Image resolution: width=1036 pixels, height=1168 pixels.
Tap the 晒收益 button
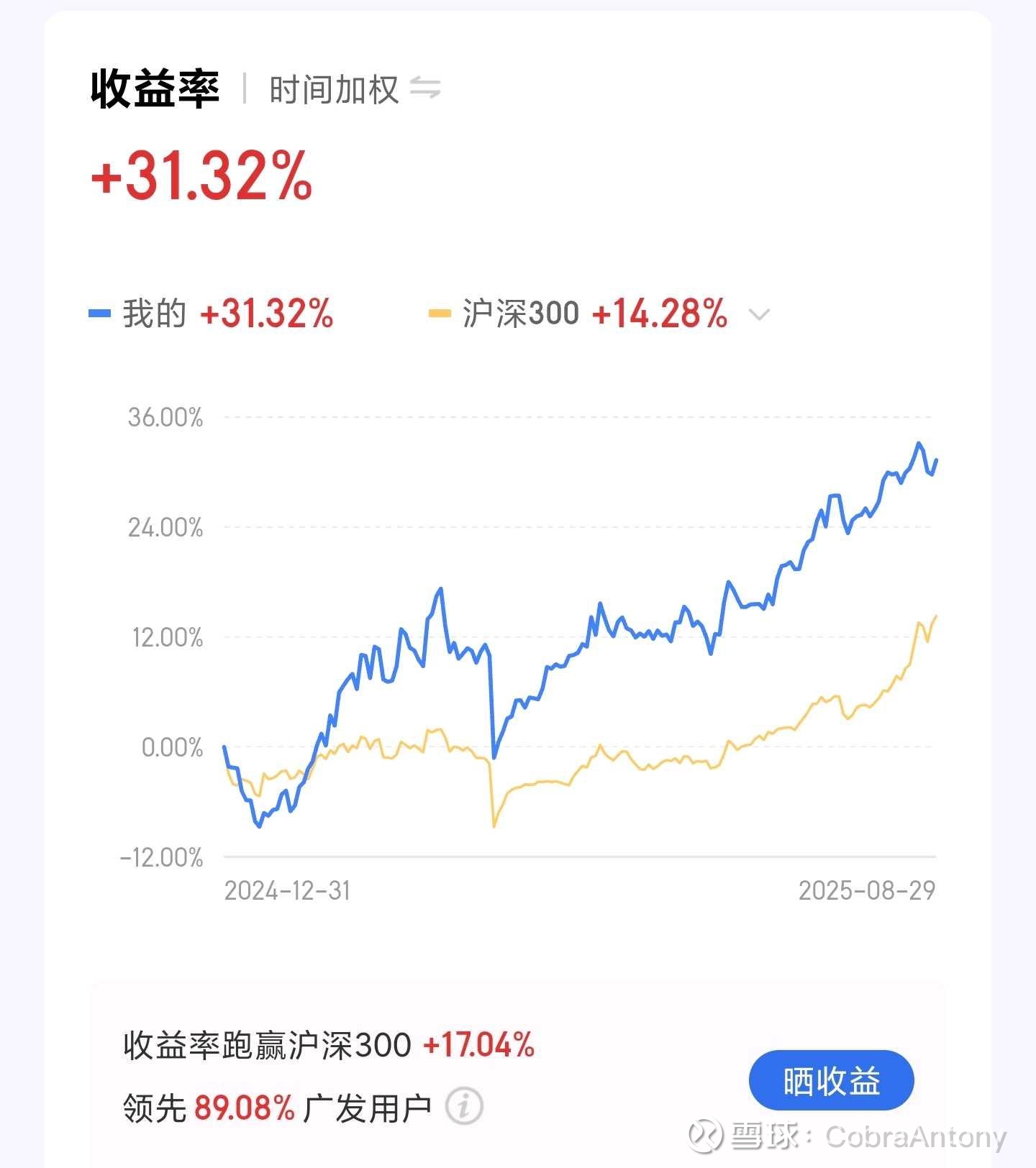[x=831, y=1080]
